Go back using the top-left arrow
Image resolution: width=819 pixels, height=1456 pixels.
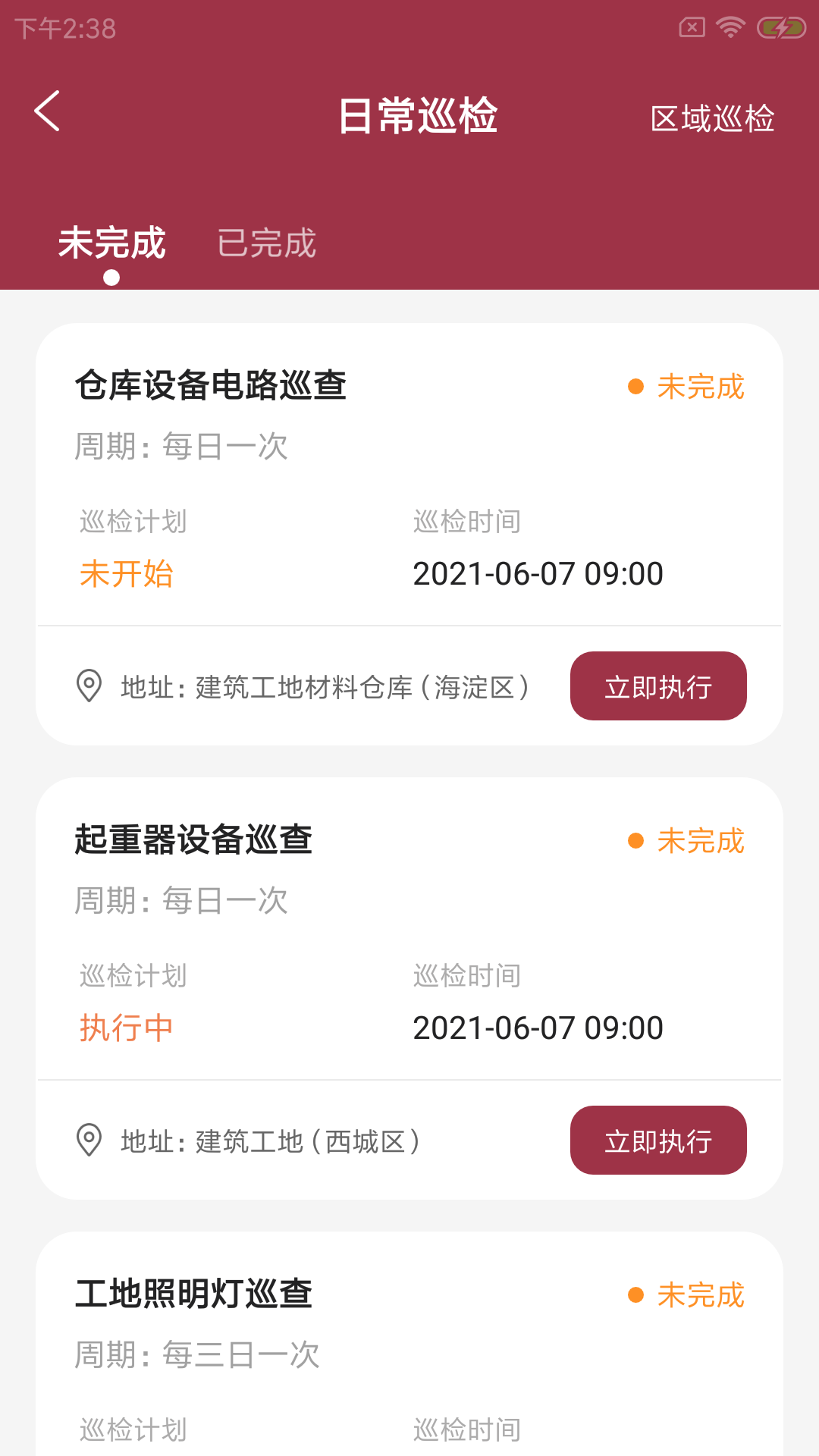pos(47,111)
